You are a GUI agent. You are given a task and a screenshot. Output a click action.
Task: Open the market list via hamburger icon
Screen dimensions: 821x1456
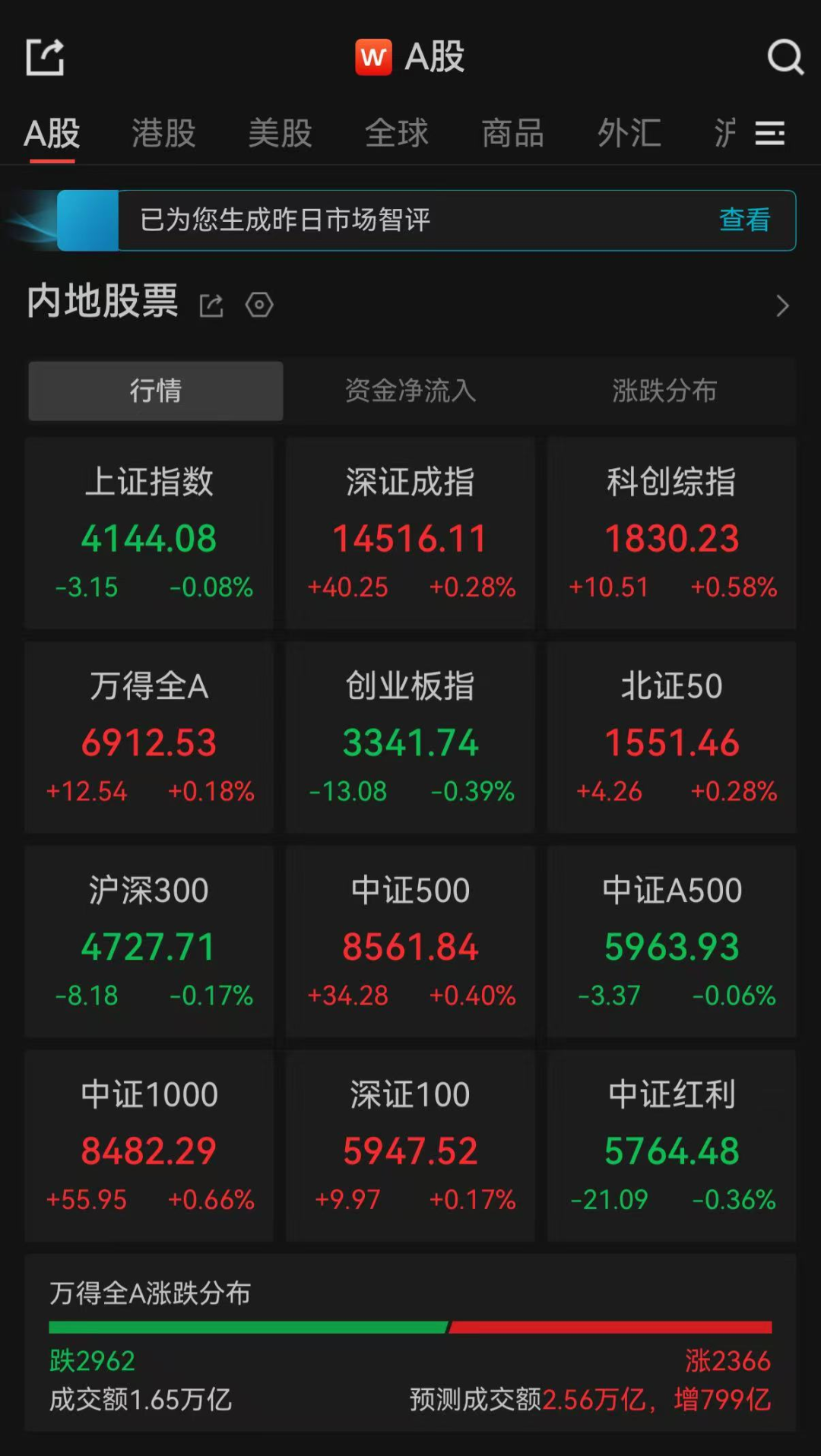coord(772,134)
